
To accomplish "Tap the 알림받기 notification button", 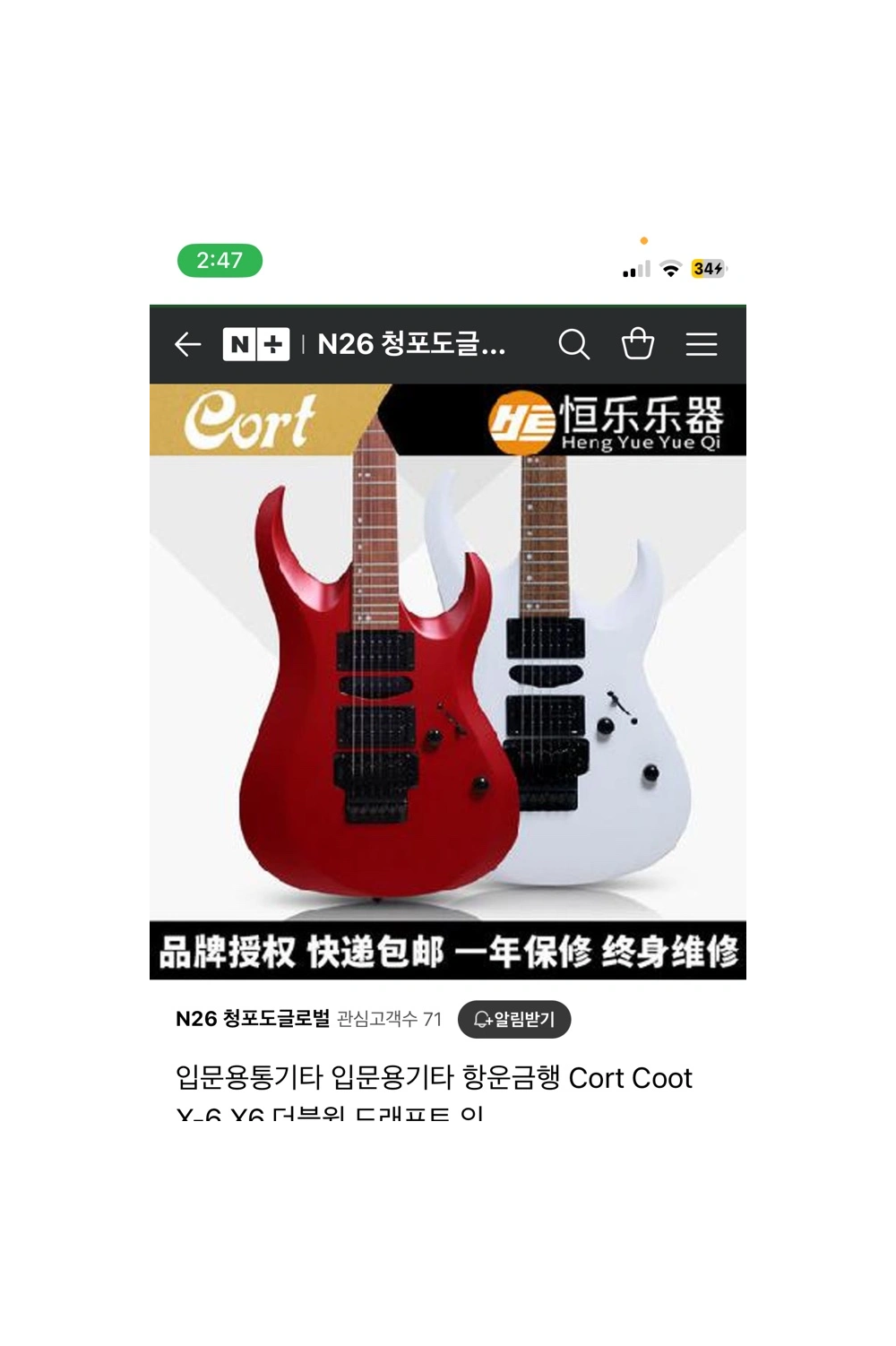I will [x=514, y=1019].
